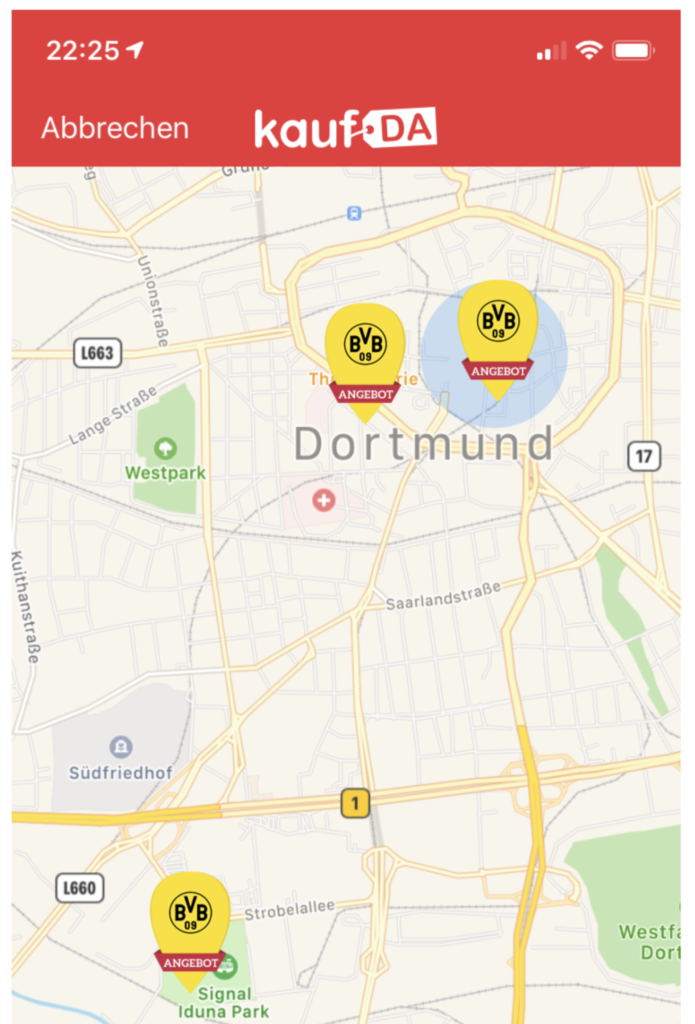
Task: Tap Abbrechen to cancel the map view
Action: (x=115, y=129)
